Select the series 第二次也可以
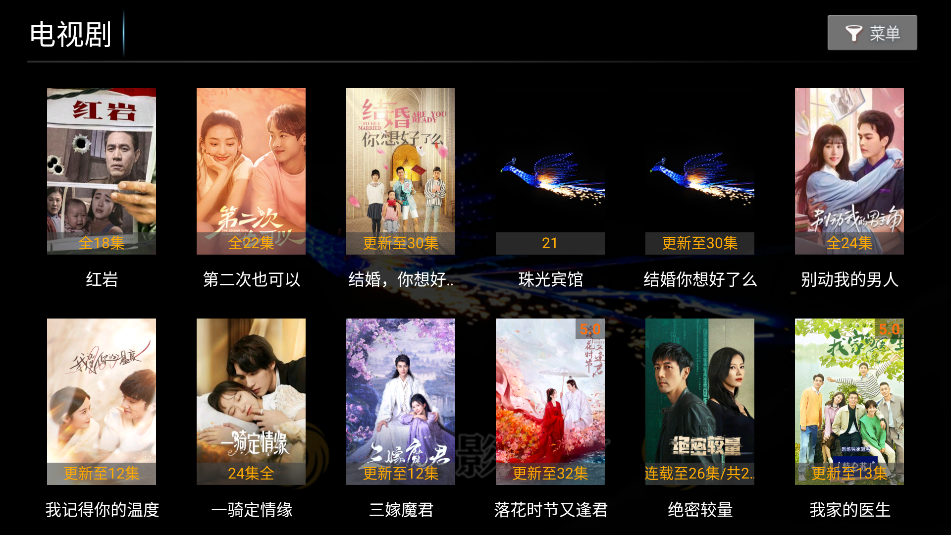 coord(251,172)
